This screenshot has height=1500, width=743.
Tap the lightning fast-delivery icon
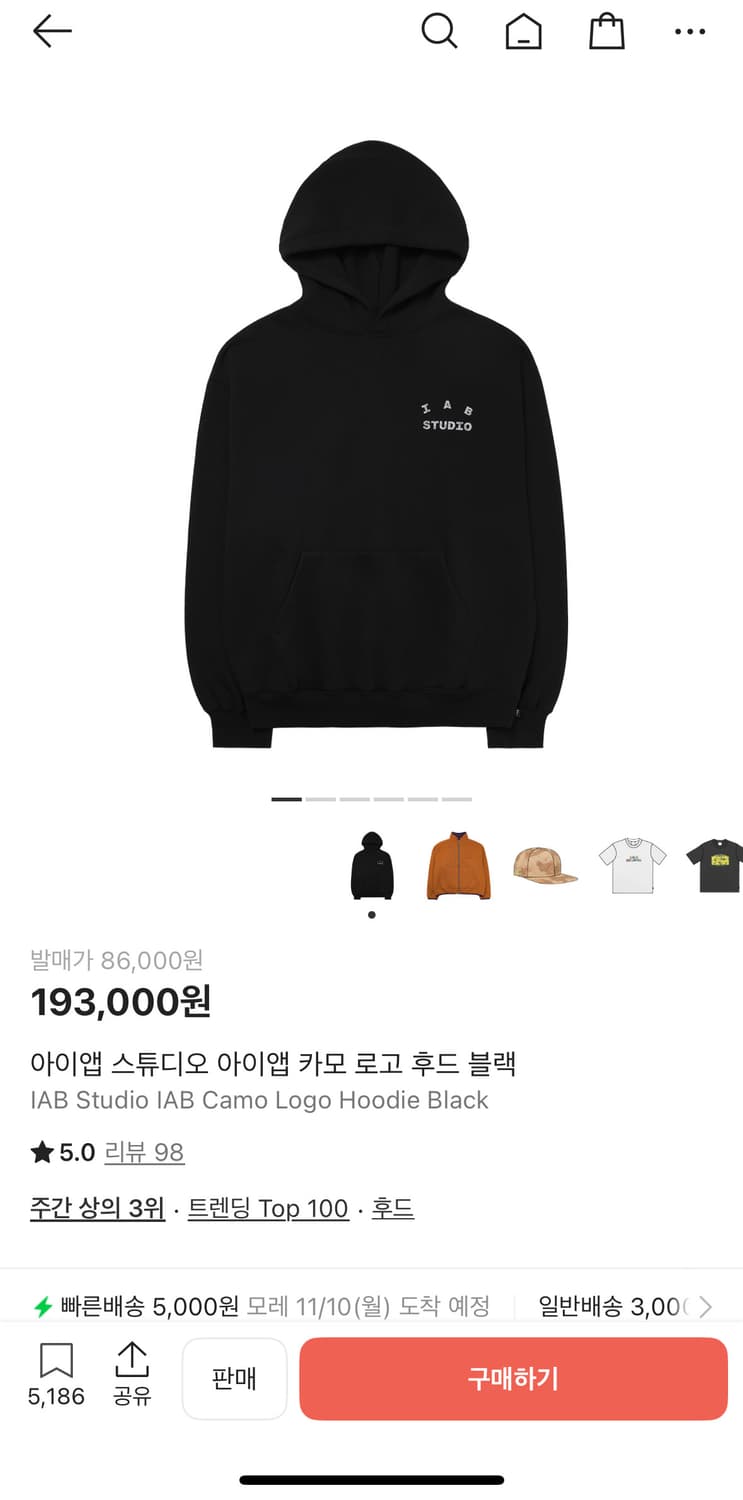[x=40, y=1306]
